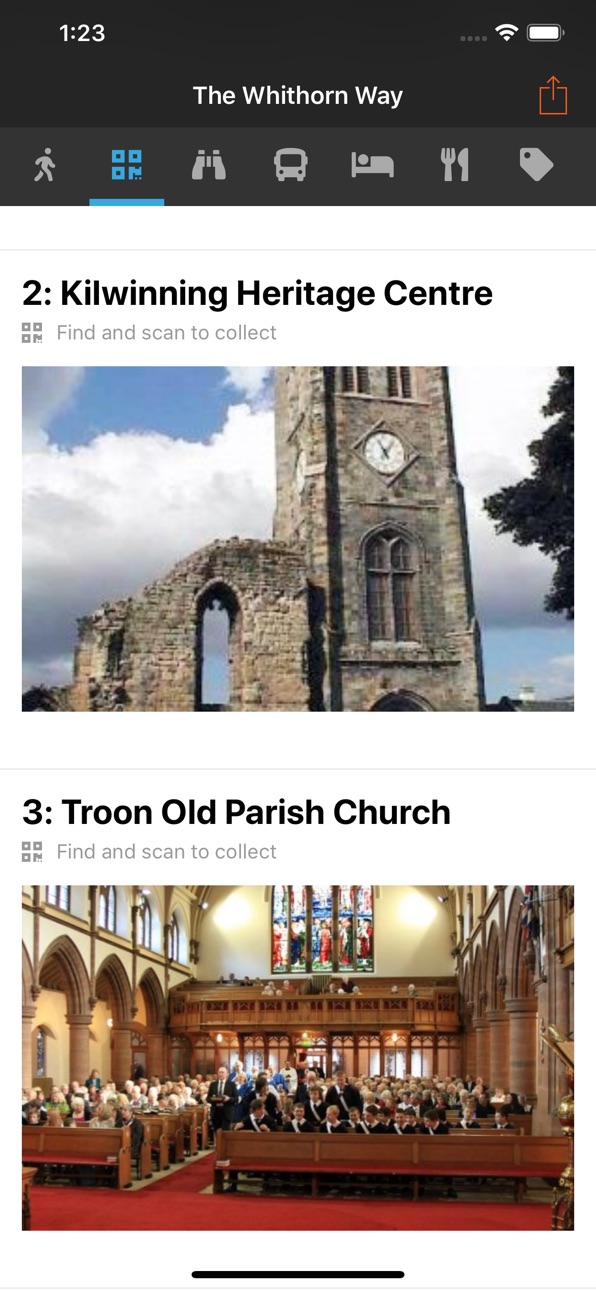Open the binoculars sightseeing tab
This screenshot has height=1290, width=596.
point(209,165)
